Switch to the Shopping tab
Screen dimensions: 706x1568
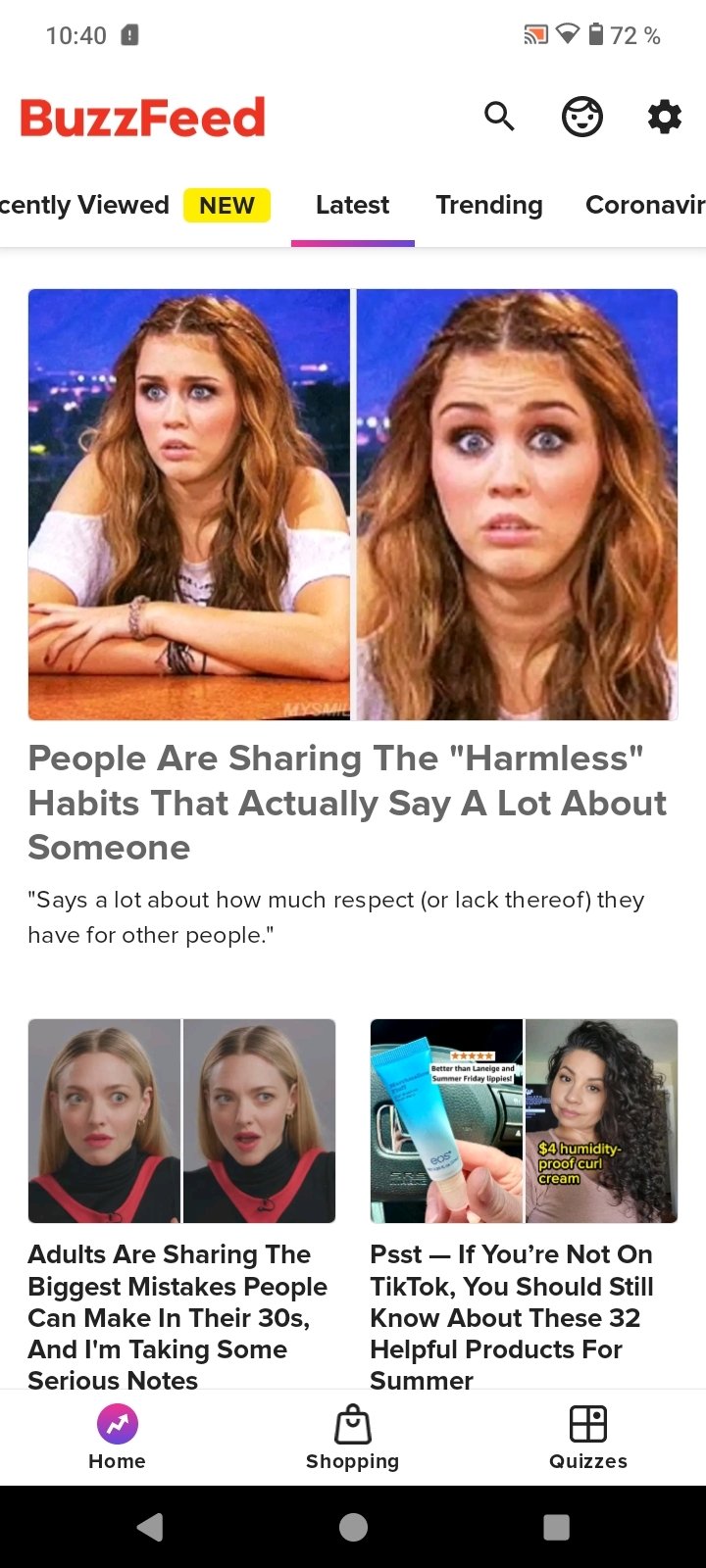coord(353,1437)
